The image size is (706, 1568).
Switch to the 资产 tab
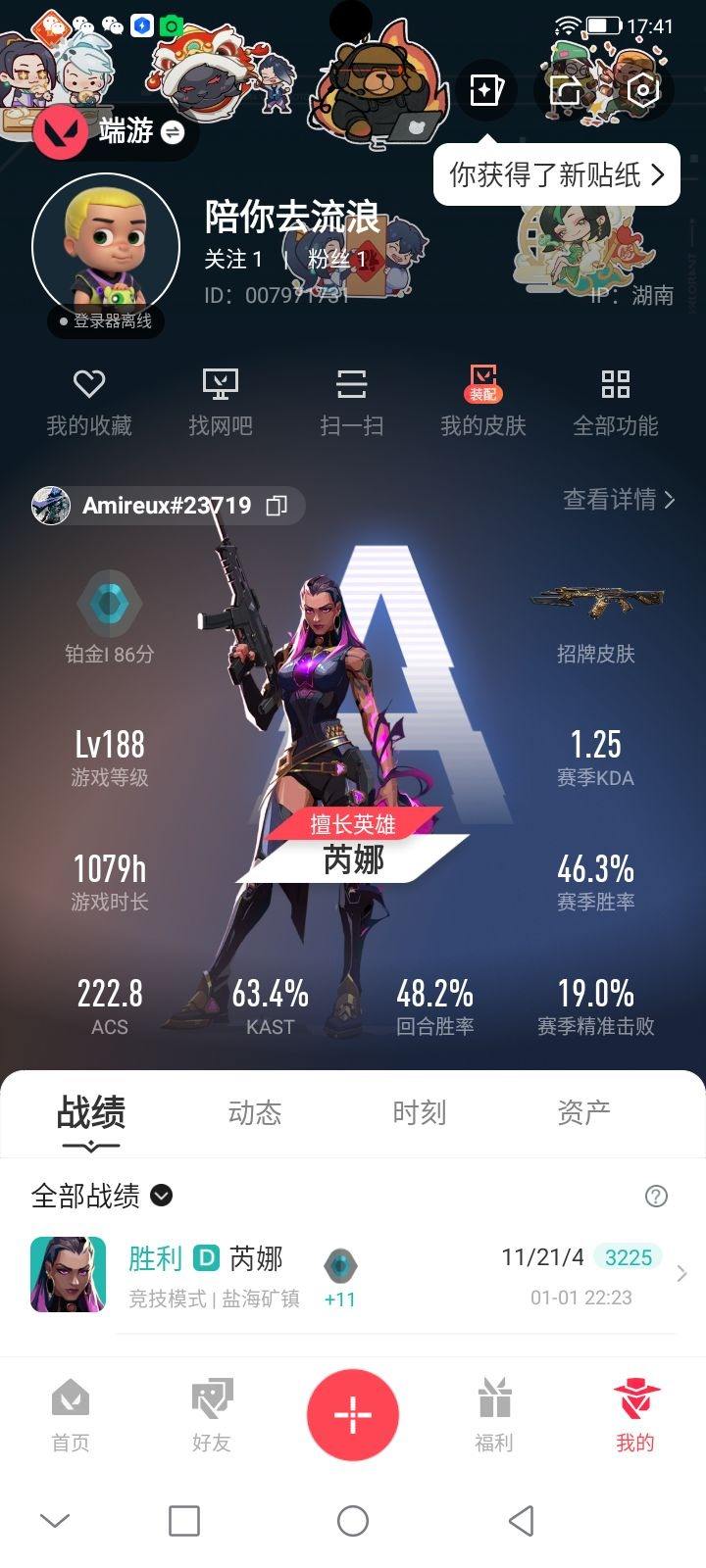pos(583,1112)
